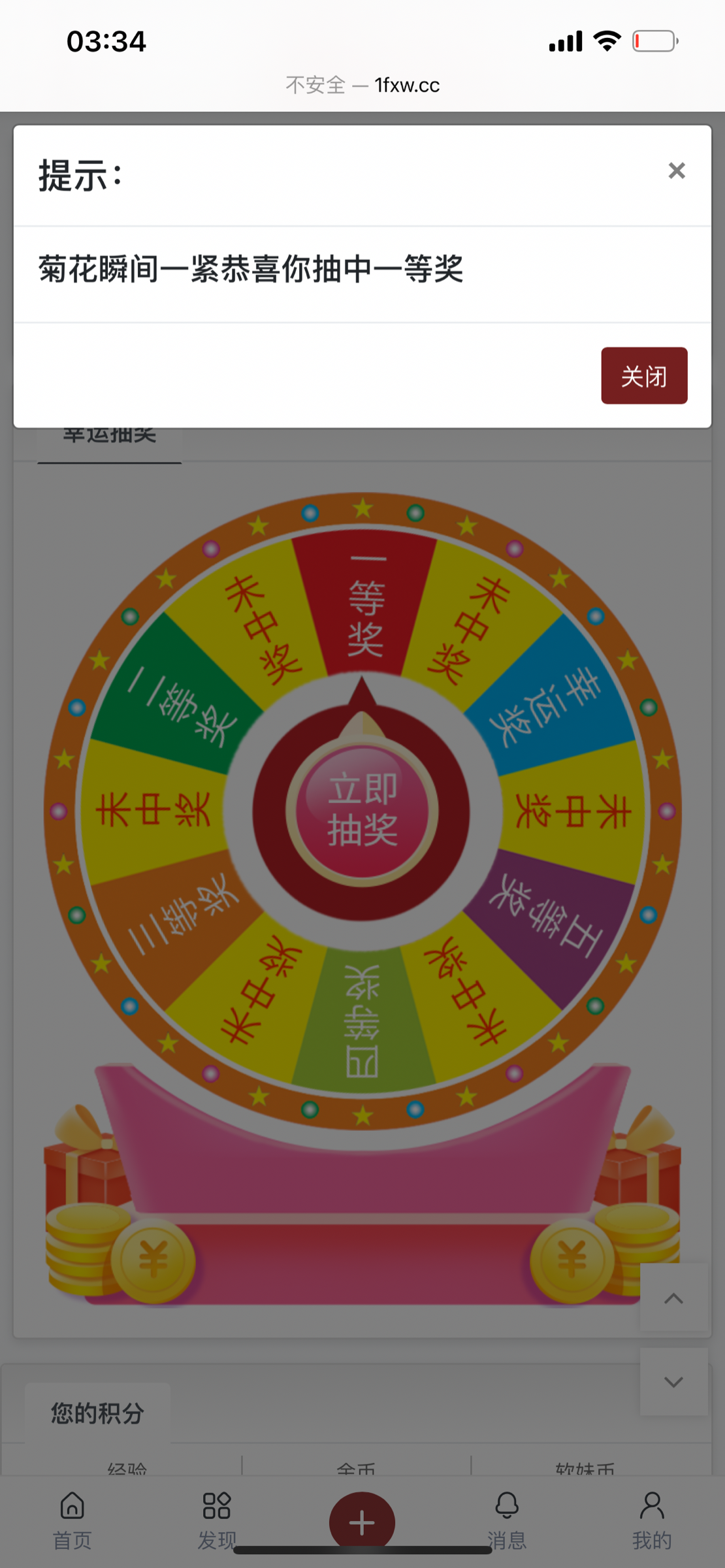Tap the red 关闭 button
Image resolution: width=725 pixels, height=1568 pixels.
[644, 376]
